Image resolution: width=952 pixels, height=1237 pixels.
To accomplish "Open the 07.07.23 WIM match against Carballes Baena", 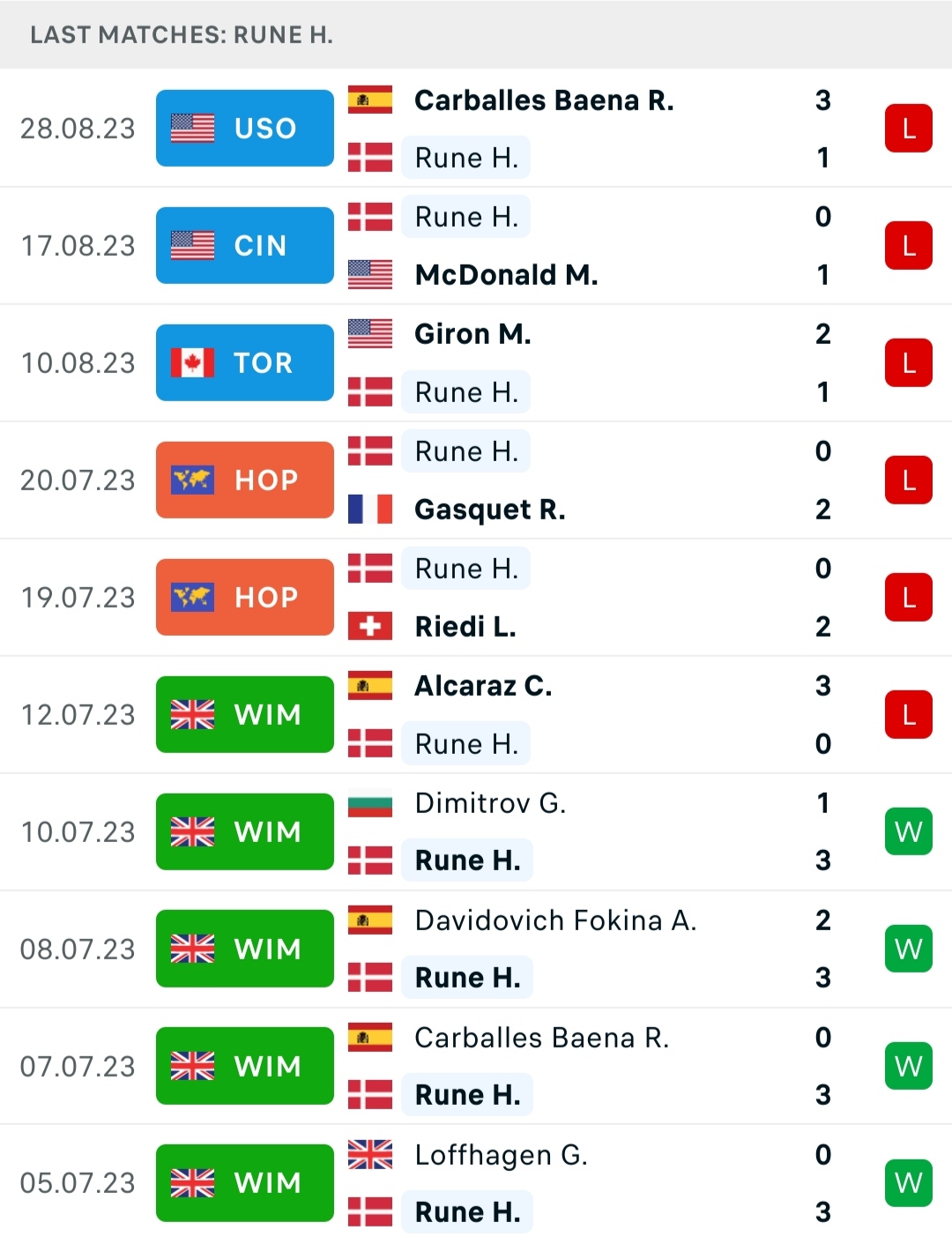I will (541, 1067).
